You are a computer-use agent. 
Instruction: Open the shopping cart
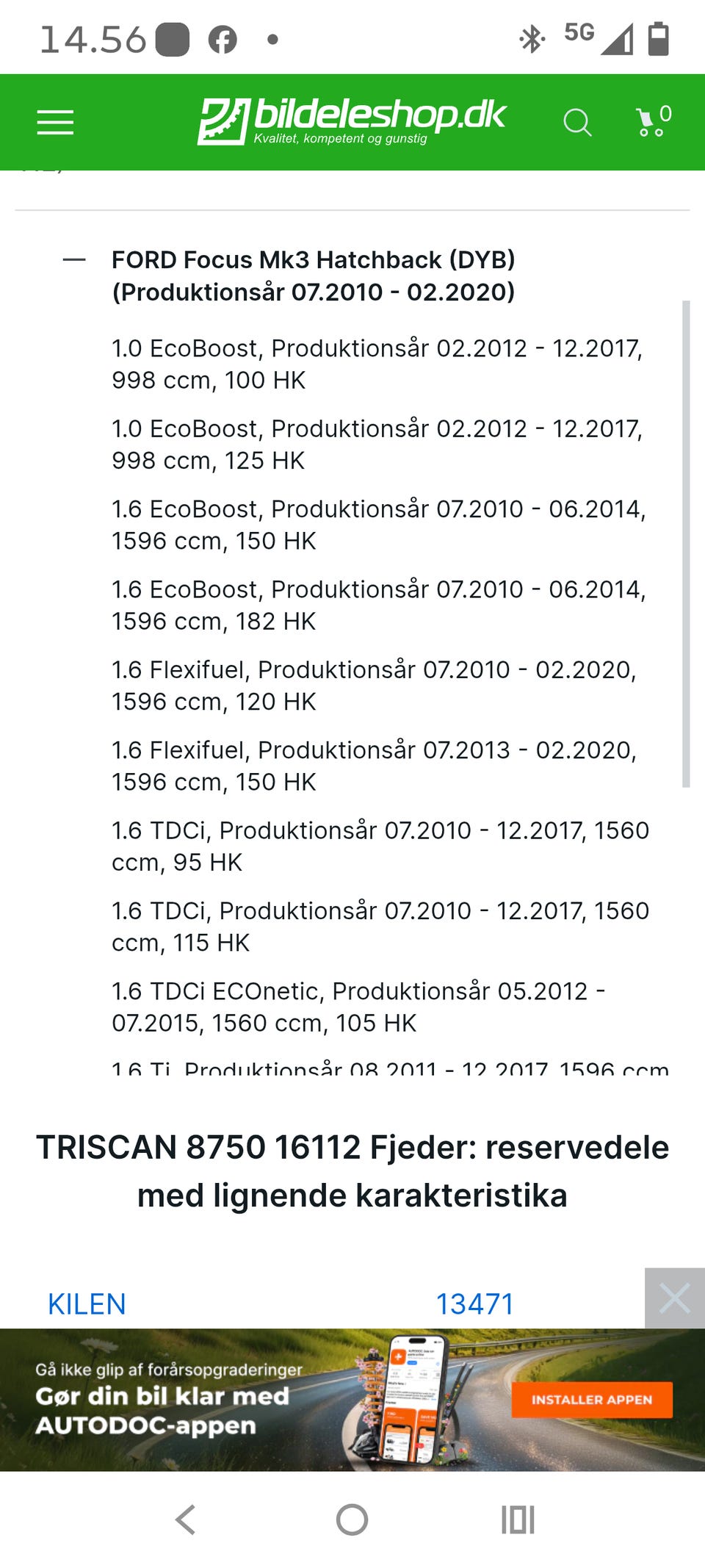654,121
